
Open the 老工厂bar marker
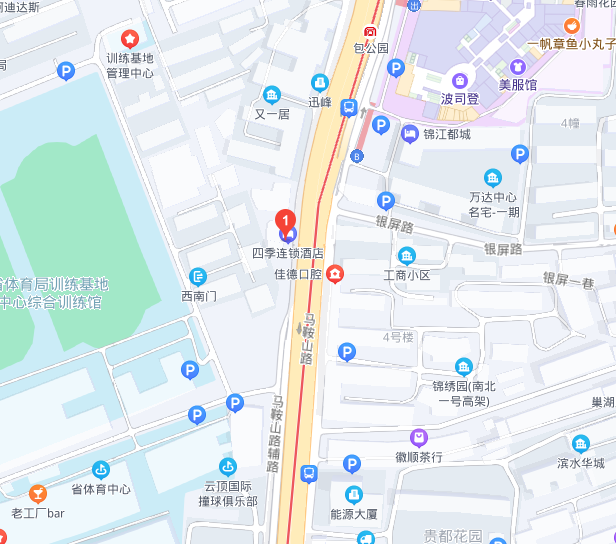coord(37,493)
